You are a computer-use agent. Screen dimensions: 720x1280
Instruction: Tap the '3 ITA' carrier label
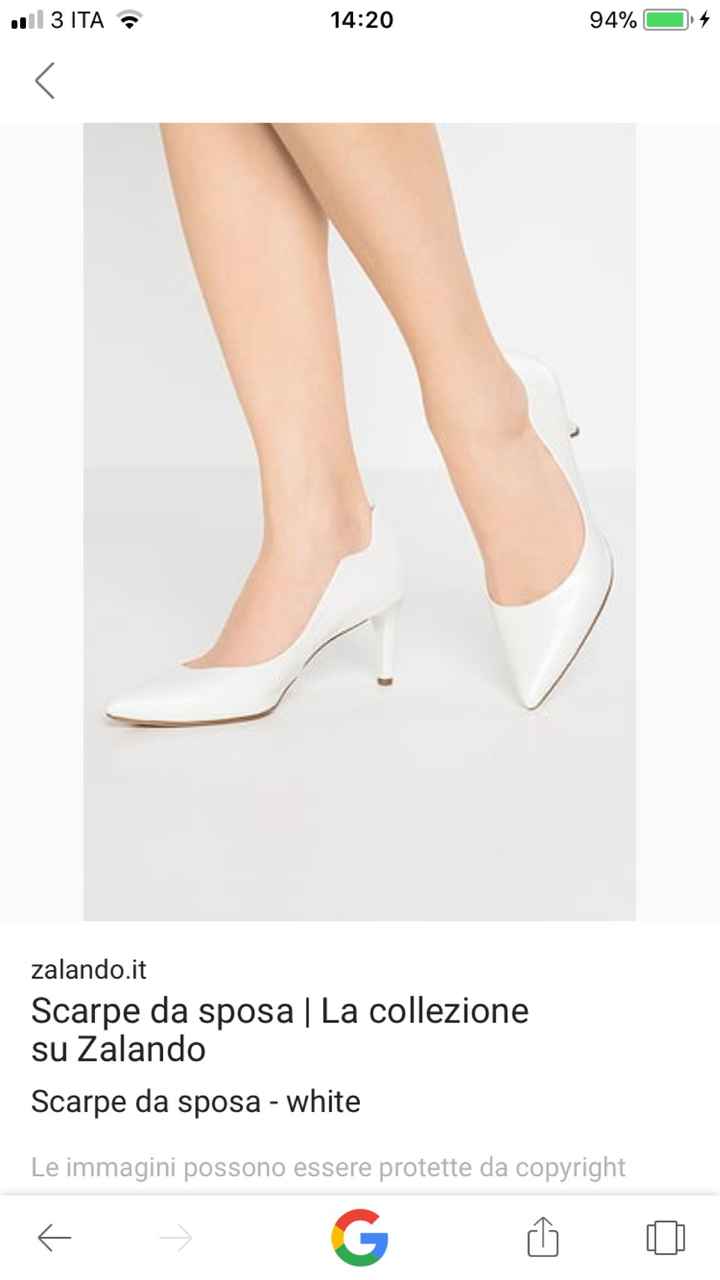pos(75,19)
